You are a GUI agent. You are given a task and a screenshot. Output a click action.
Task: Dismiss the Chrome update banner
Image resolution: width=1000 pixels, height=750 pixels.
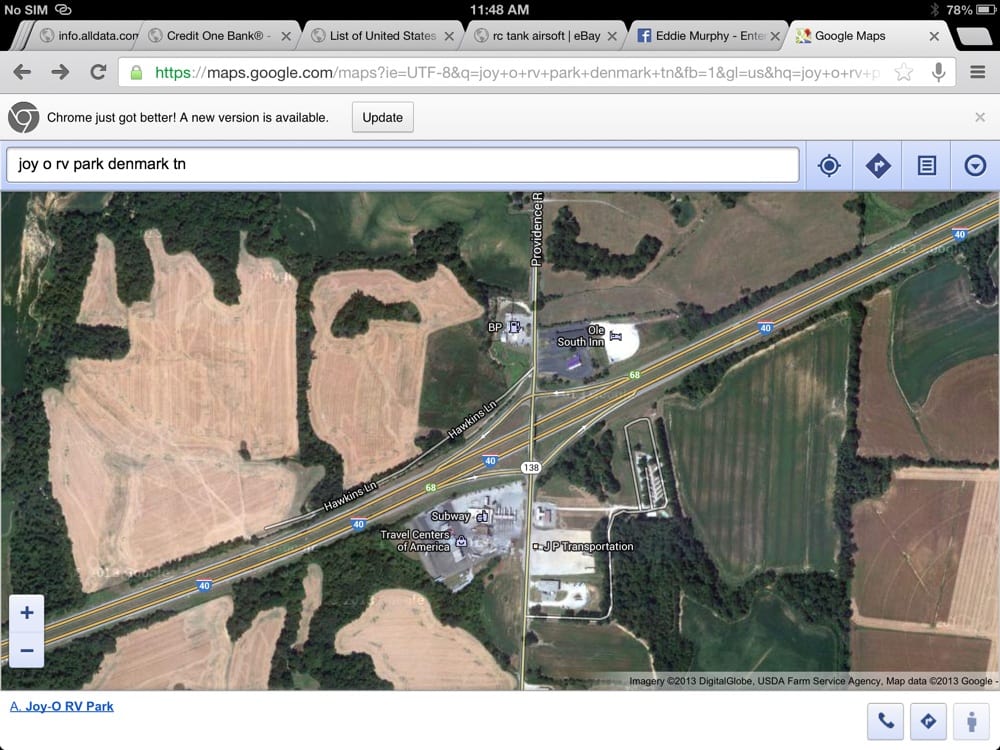pyautogui.click(x=980, y=117)
